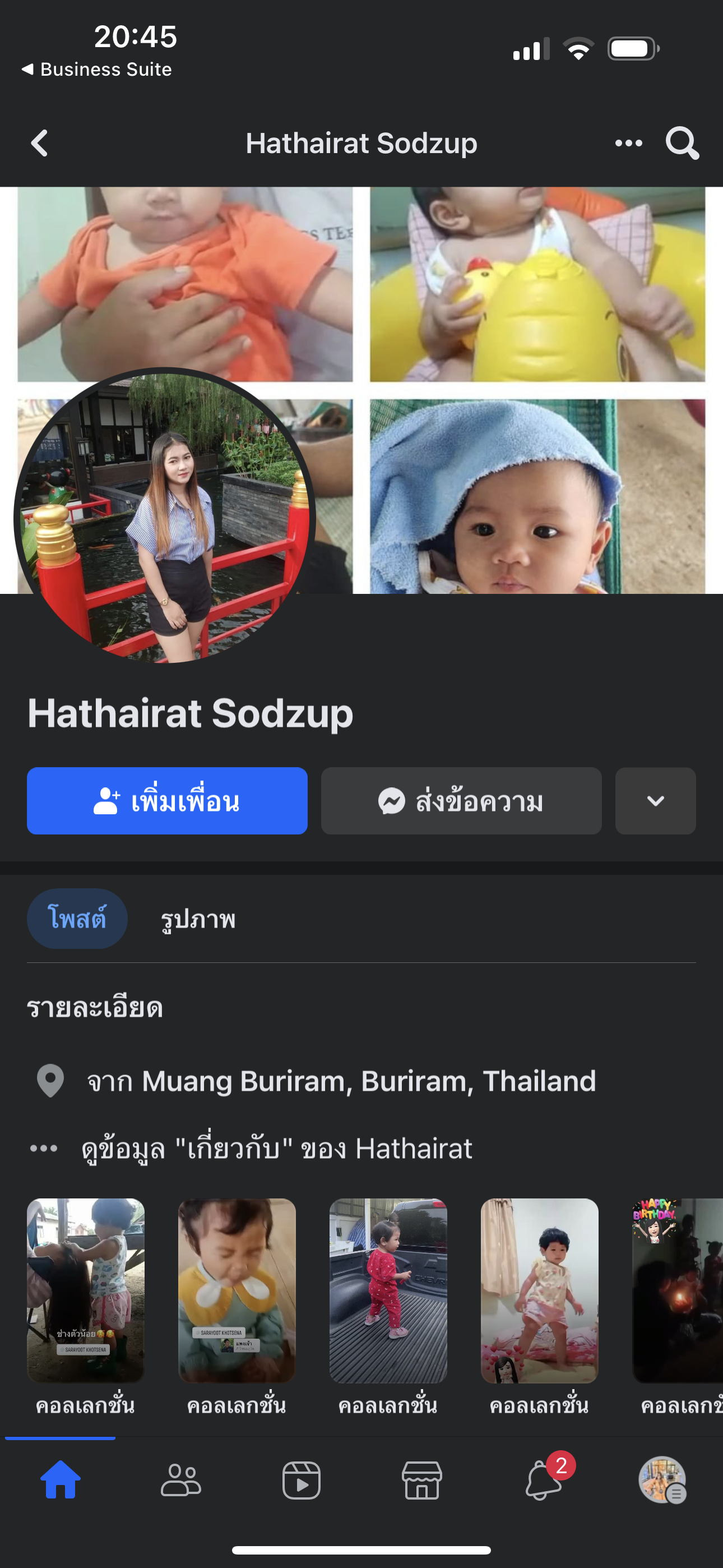Open the Happy Birthday collection

[x=676, y=1290]
